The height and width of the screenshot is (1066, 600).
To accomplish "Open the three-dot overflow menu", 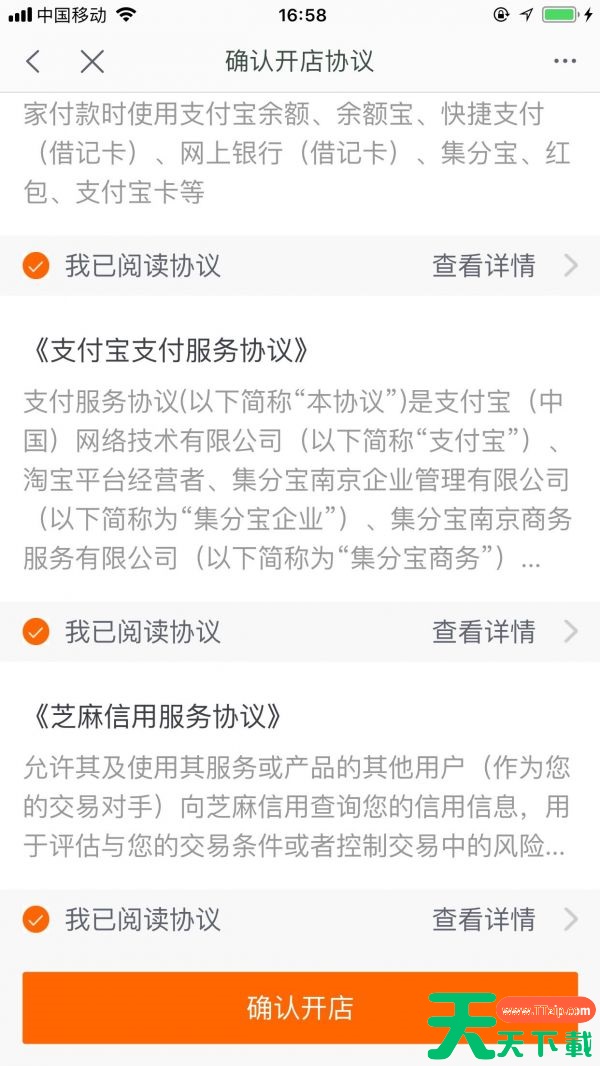I will pyautogui.click(x=565, y=62).
